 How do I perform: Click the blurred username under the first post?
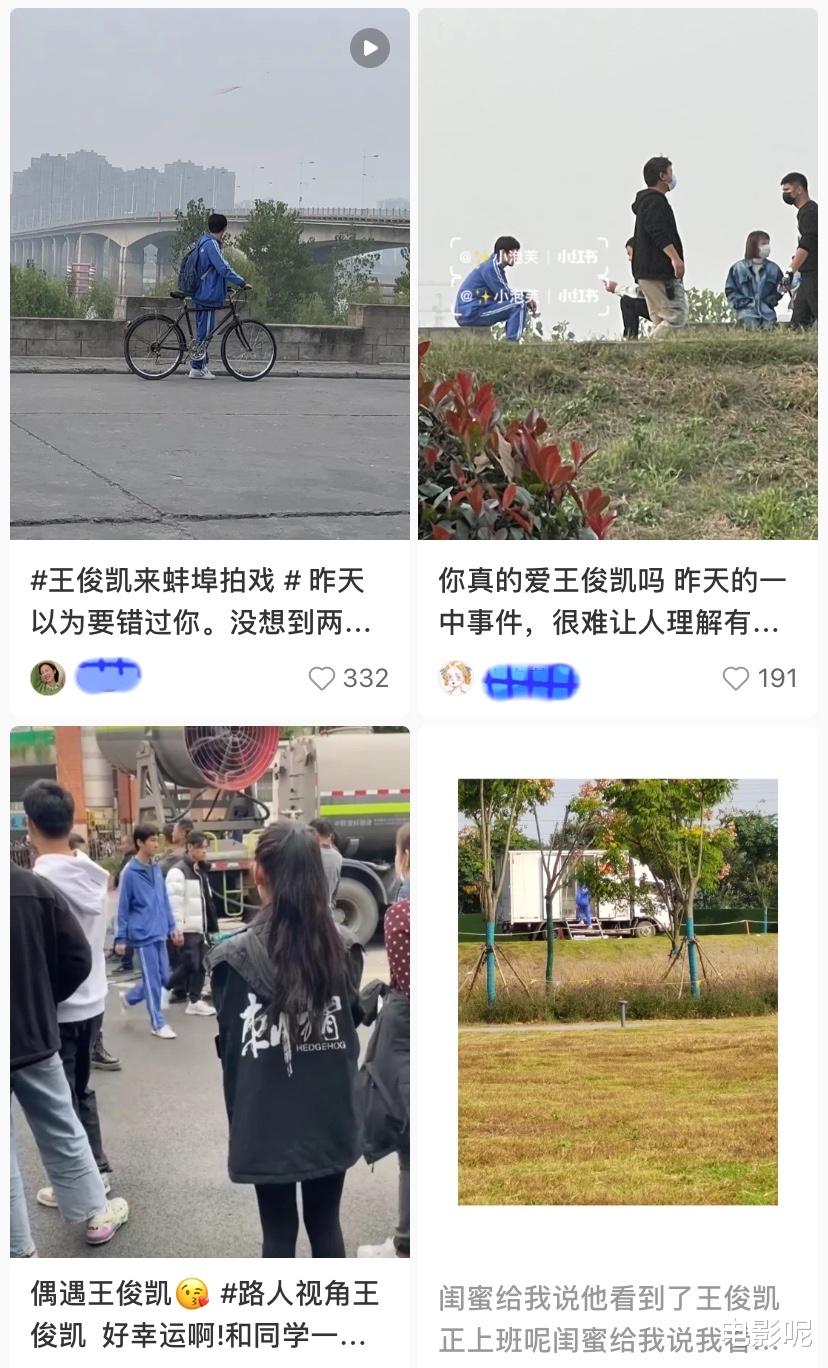[107, 678]
